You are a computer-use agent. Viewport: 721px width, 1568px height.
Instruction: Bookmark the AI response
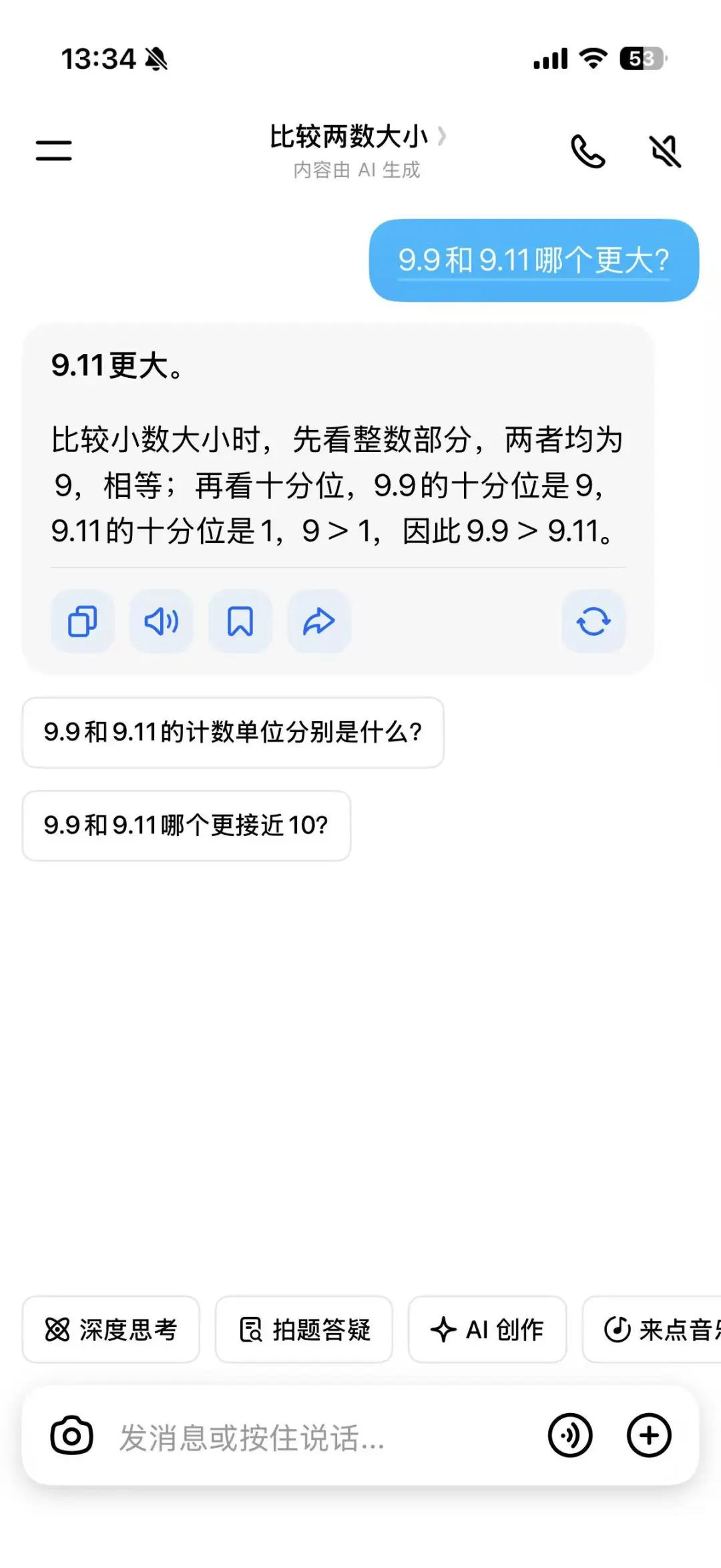[x=240, y=622]
